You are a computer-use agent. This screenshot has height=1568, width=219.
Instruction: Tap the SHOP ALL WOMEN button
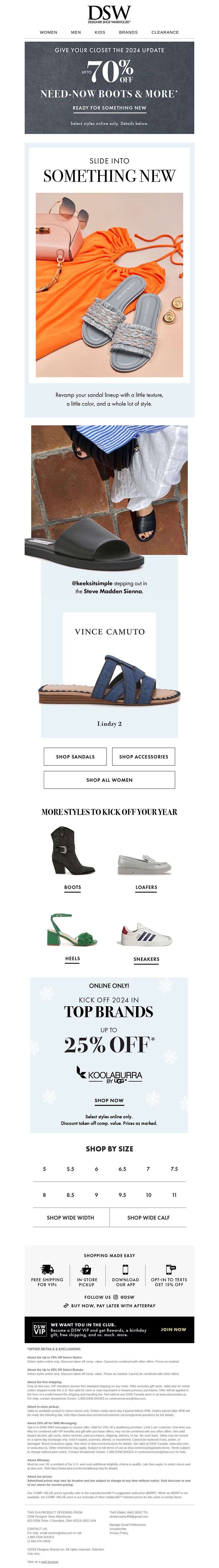(109, 780)
